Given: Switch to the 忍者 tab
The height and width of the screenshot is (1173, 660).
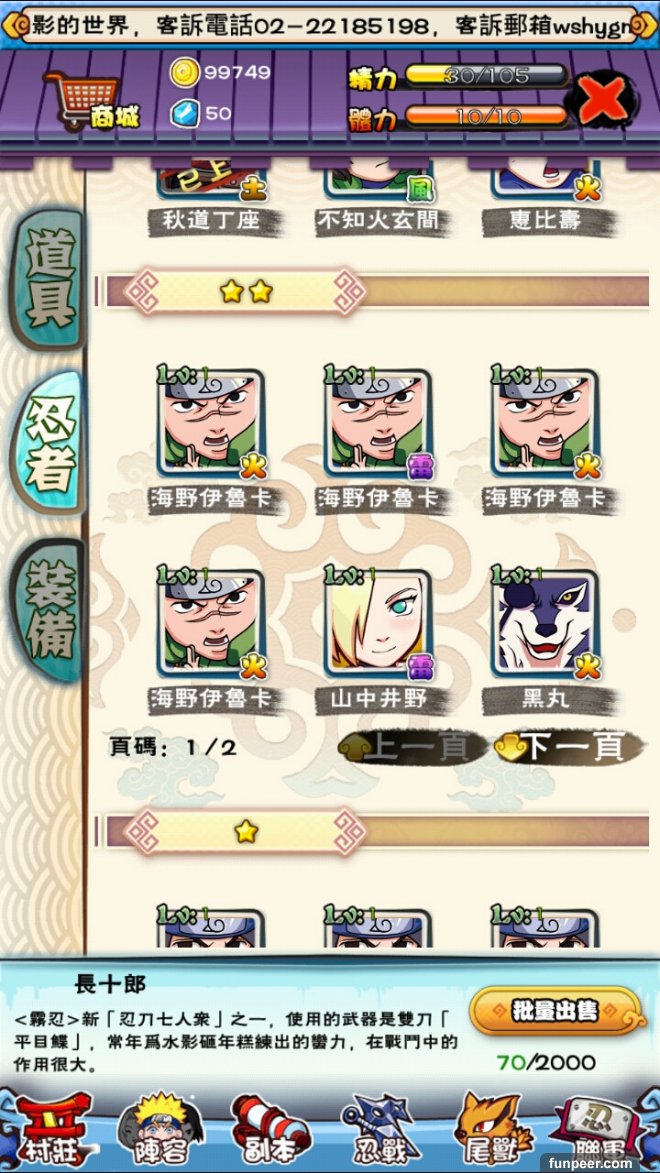Looking at the screenshot, I should click(48, 442).
